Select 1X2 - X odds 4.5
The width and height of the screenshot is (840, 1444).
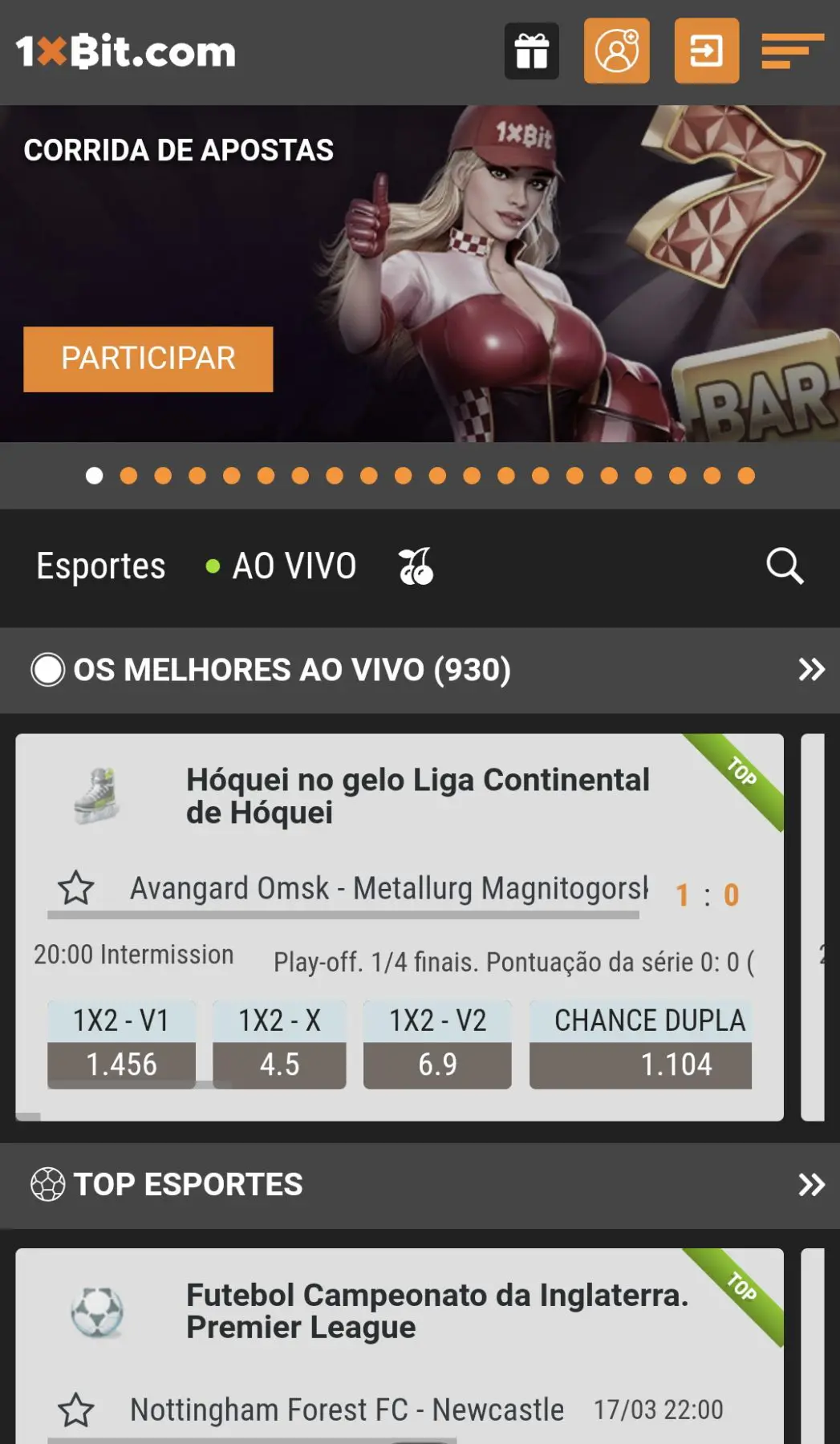[x=279, y=1064]
